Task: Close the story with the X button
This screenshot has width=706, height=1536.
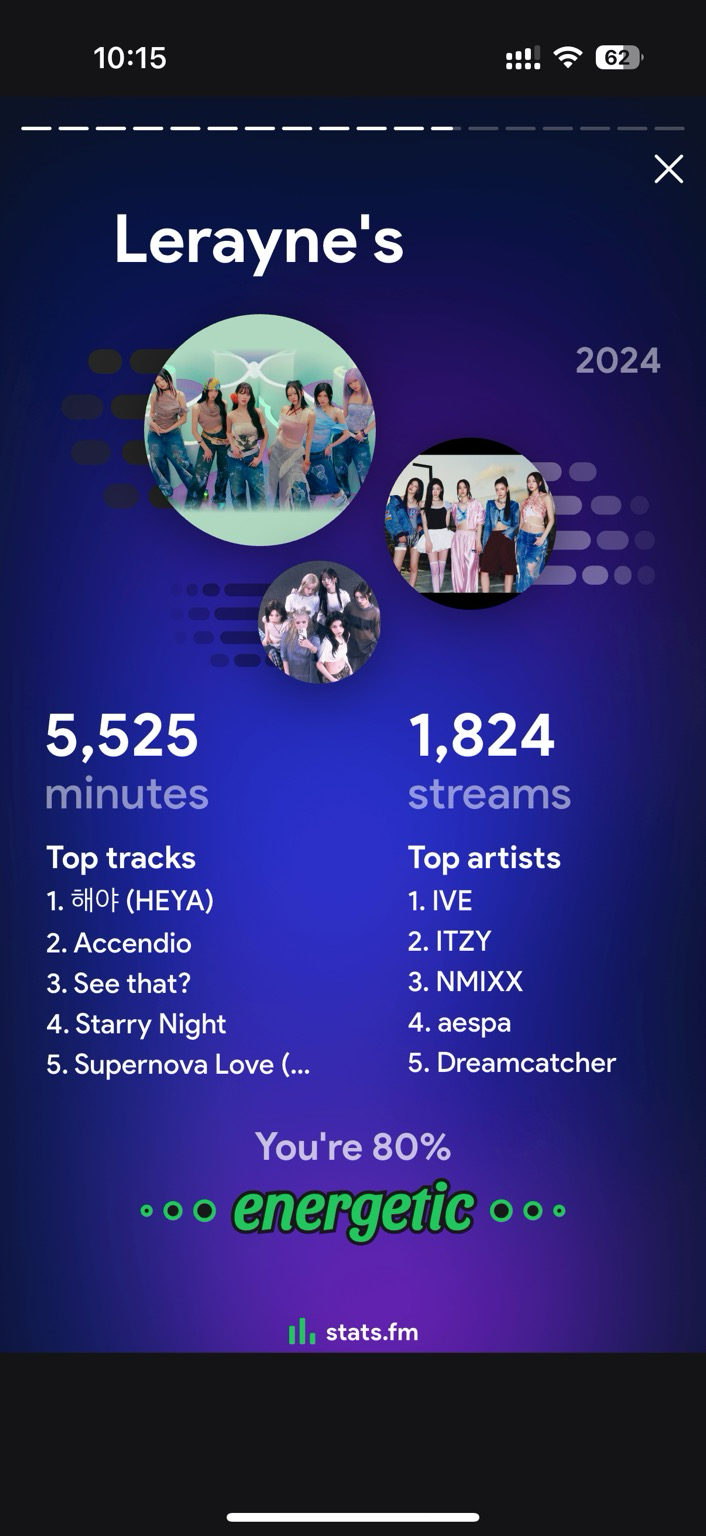Action: pyautogui.click(x=669, y=169)
